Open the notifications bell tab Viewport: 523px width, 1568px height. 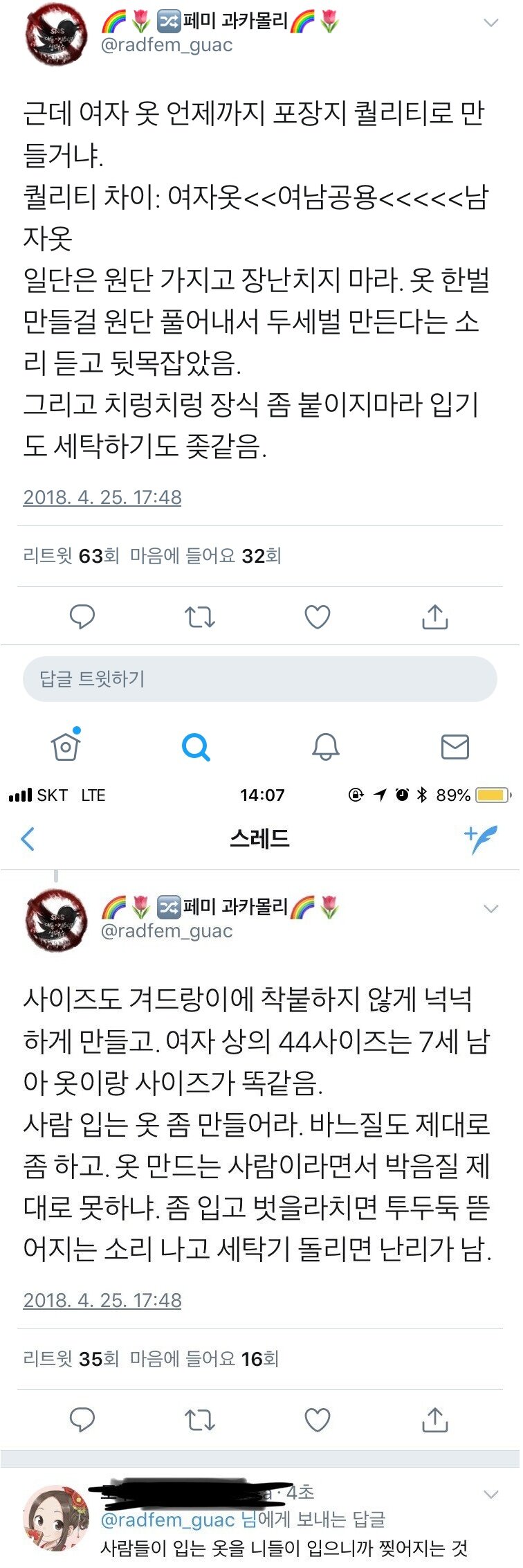(x=325, y=746)
